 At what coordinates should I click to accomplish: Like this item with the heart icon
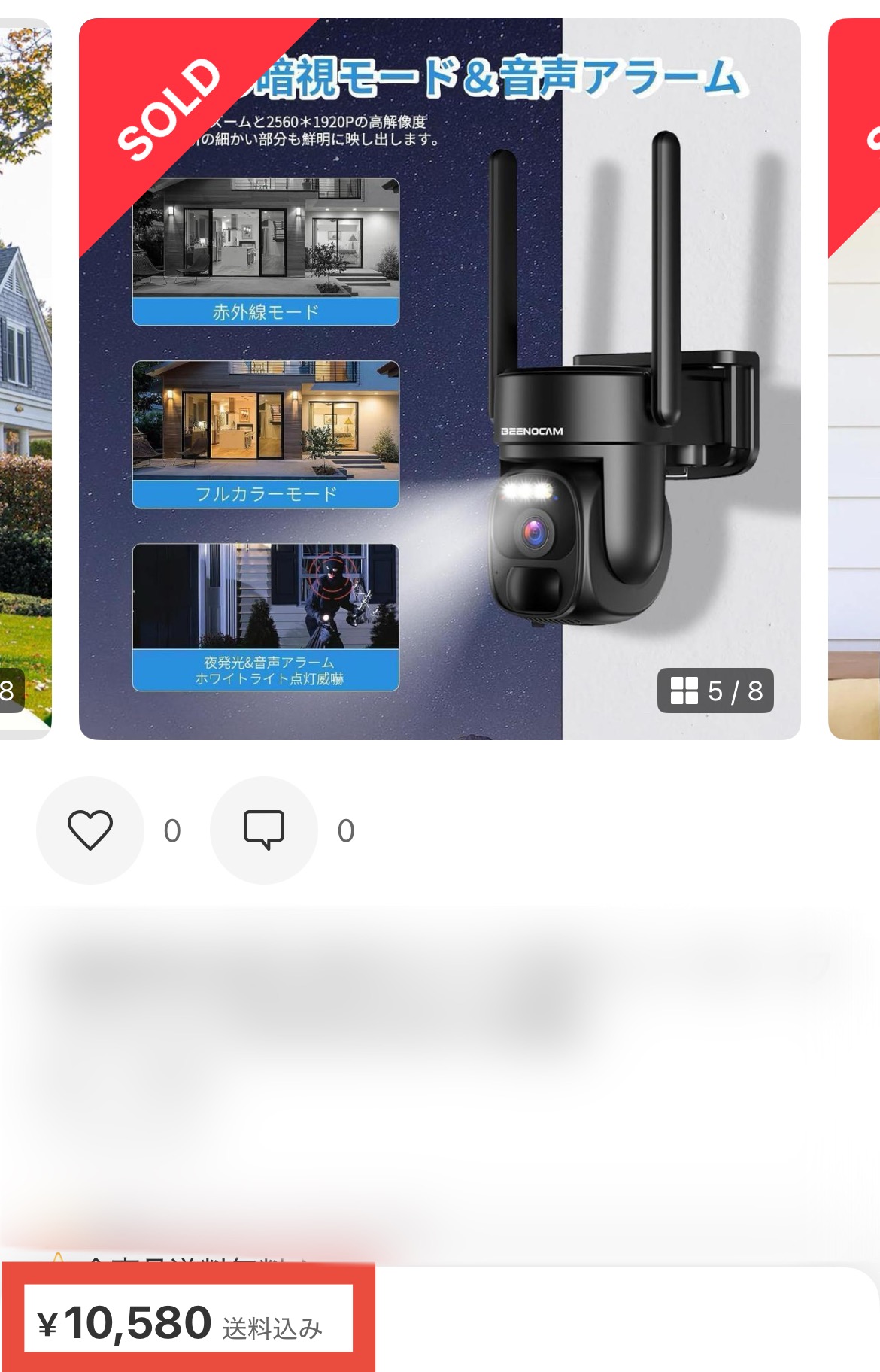(90, 830)
